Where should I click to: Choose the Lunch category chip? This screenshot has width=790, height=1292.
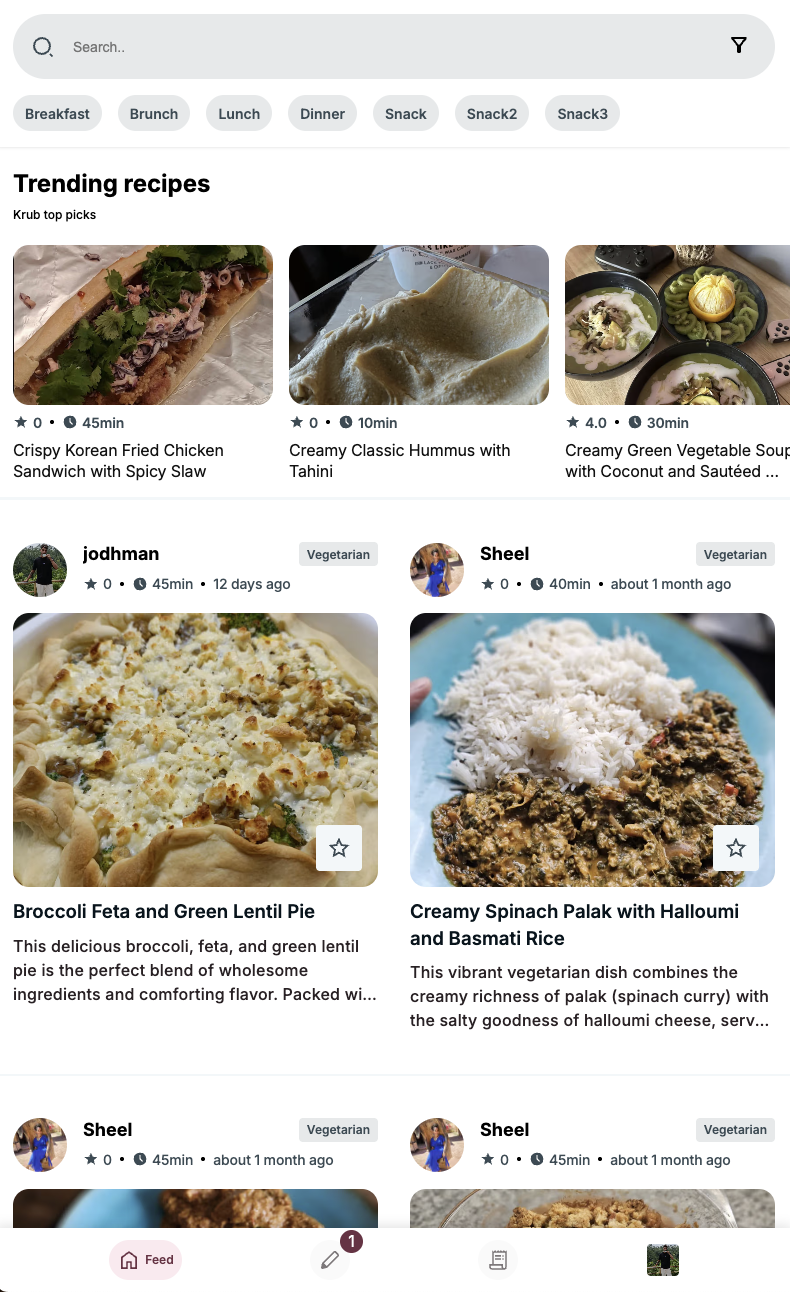tap(239, 114)
